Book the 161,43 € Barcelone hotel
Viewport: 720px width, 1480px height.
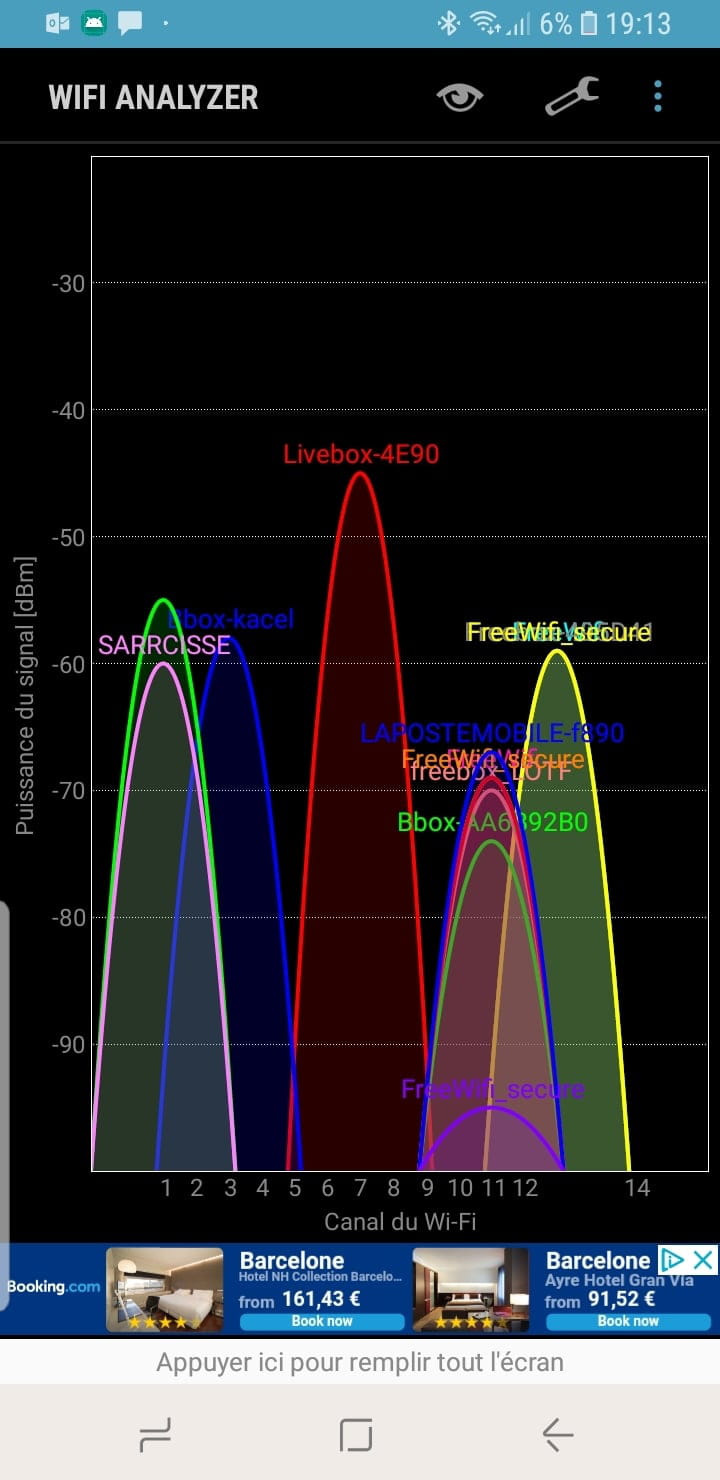[x=322, y=1321]
